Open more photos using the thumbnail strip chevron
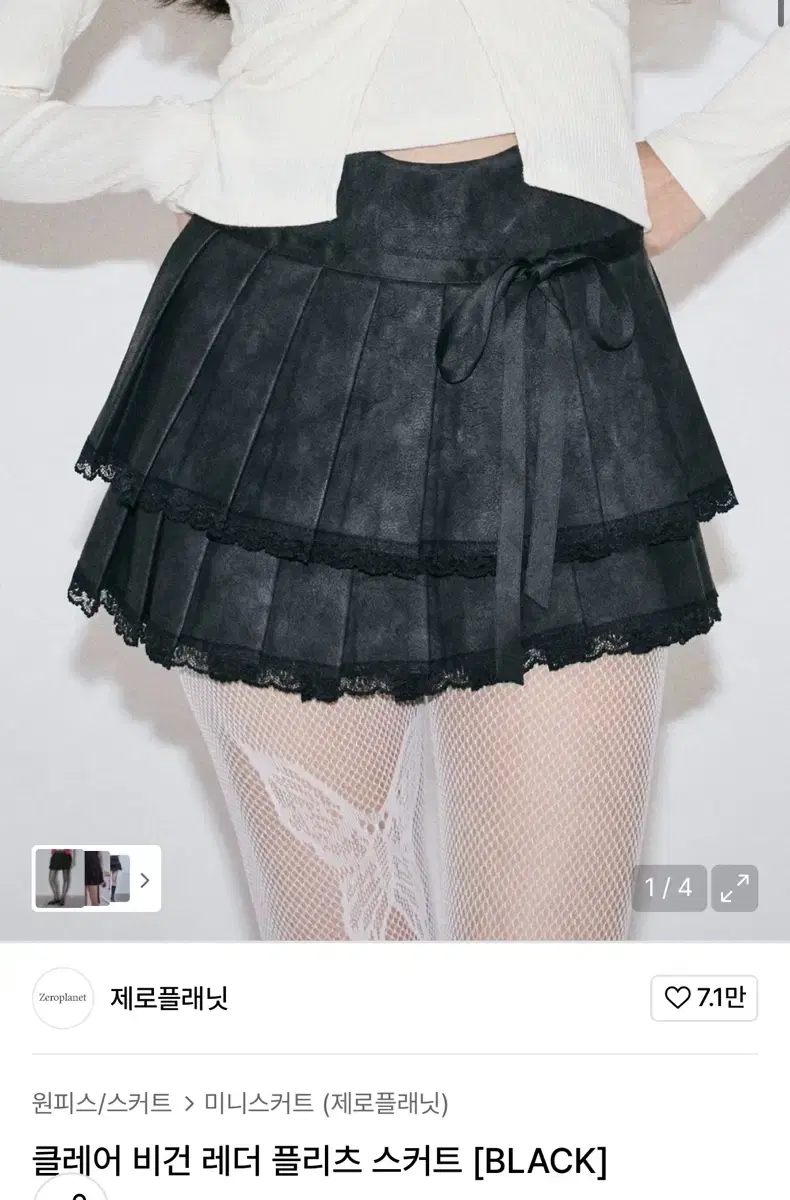The image size is (790, 1200). coord(148,878)
